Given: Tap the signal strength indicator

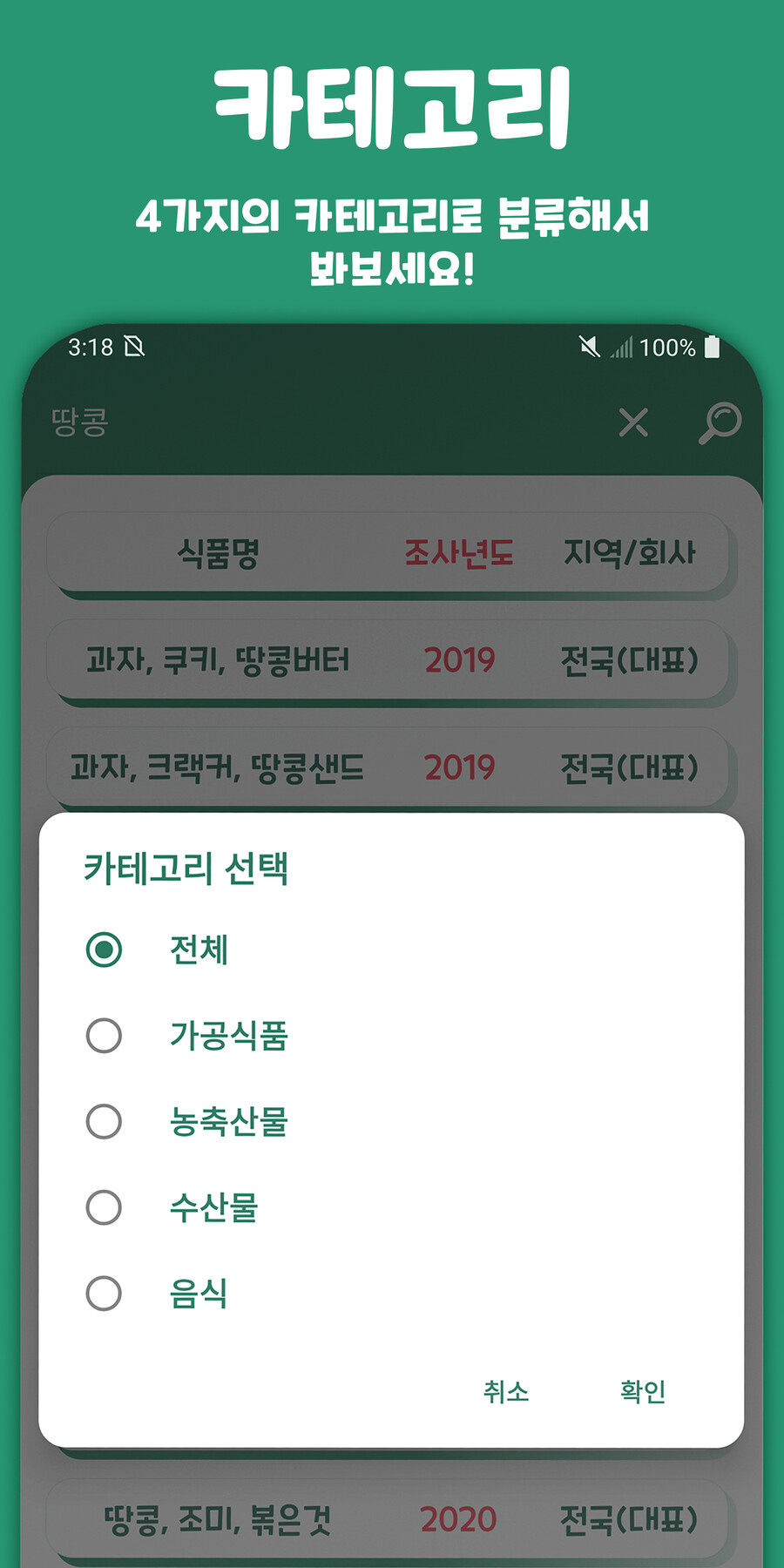Looking at the screenshot, I should pyautogui.click(x=625, y=348).
